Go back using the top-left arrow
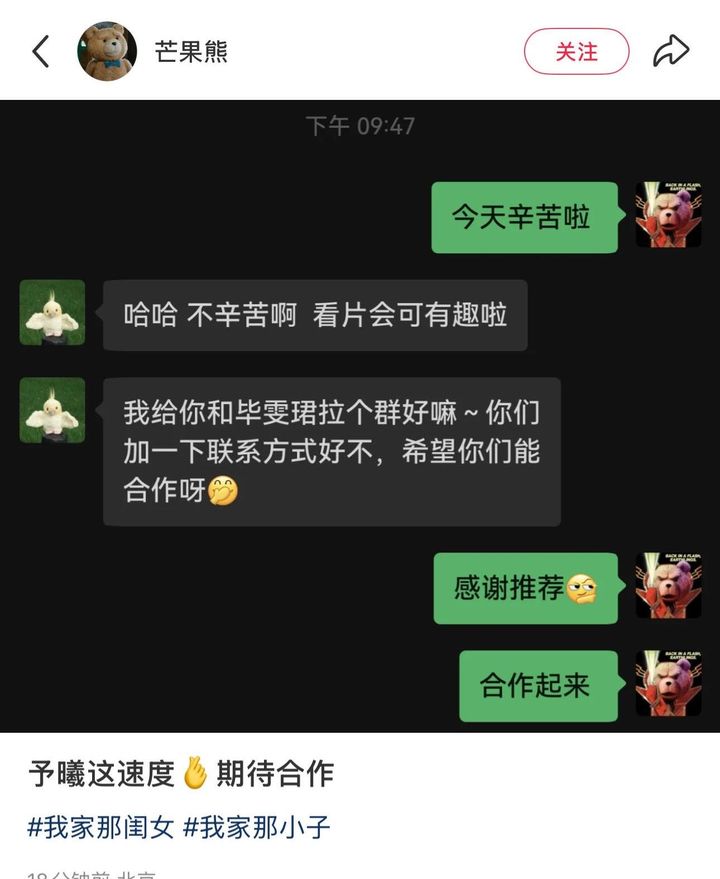The image size is (720, 879). point(41,51)
